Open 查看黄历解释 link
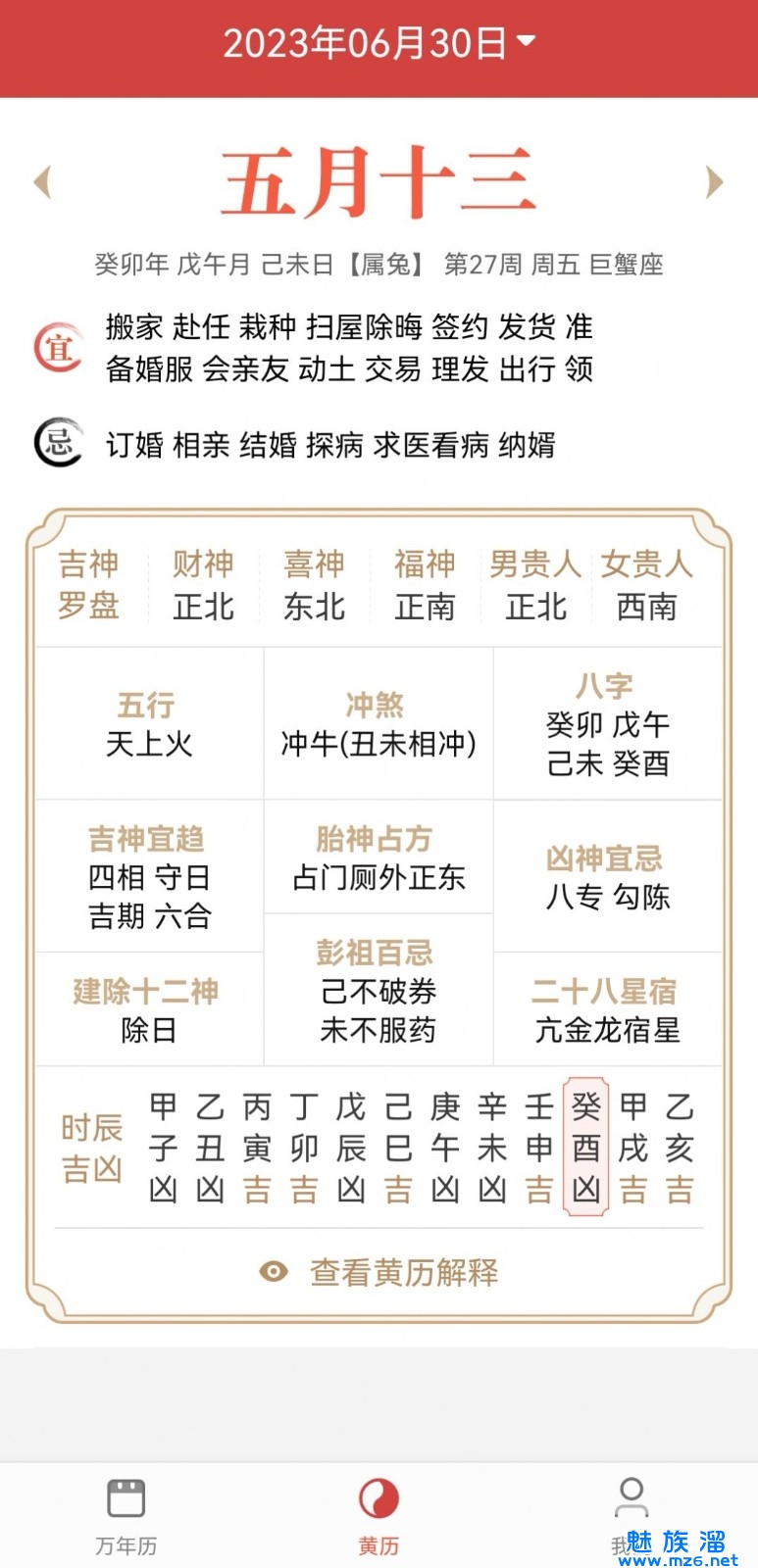This screenshot has height=1568, width=758. click(x=379, y=1272)
